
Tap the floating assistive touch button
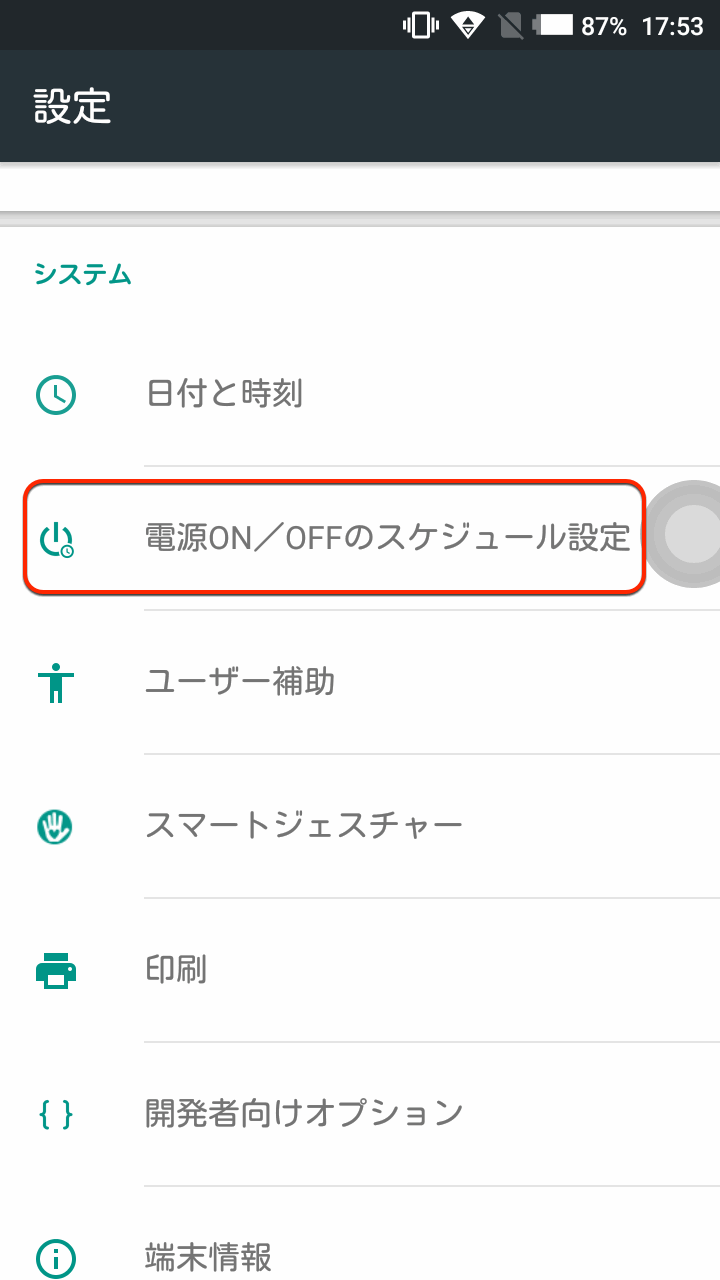(688, 533)
